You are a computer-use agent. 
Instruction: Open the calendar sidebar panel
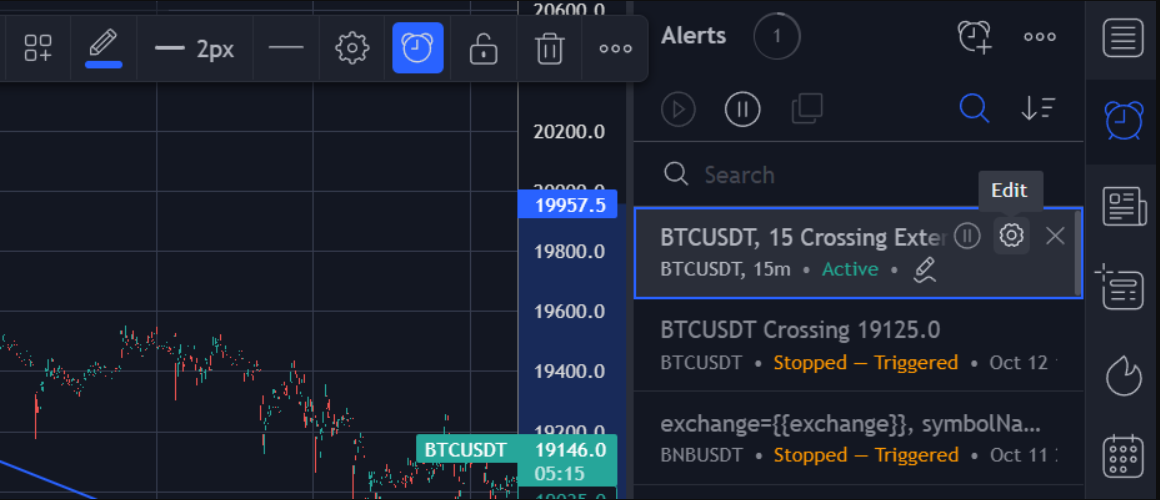(1123, 457)
